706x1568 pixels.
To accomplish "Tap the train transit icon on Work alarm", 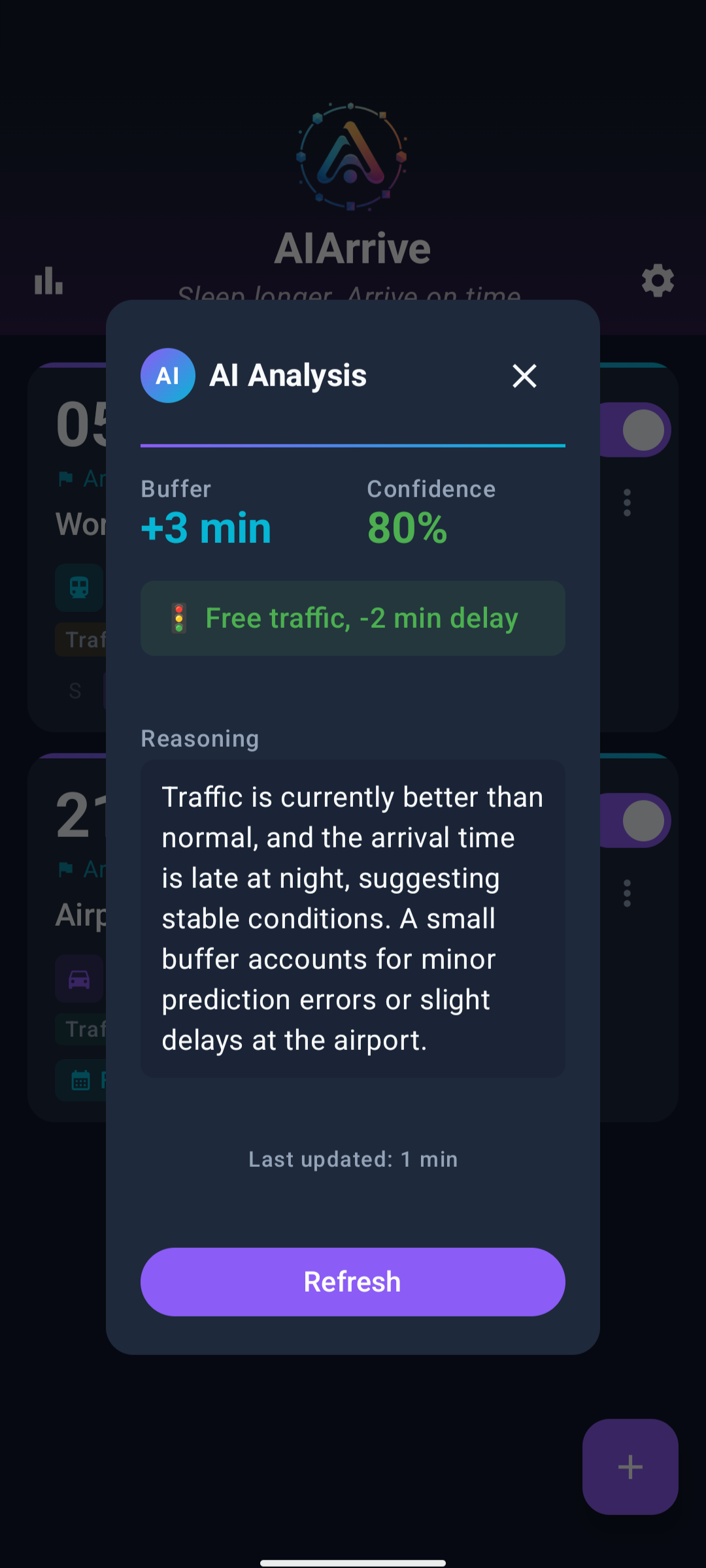I will (x=78, y=587).
